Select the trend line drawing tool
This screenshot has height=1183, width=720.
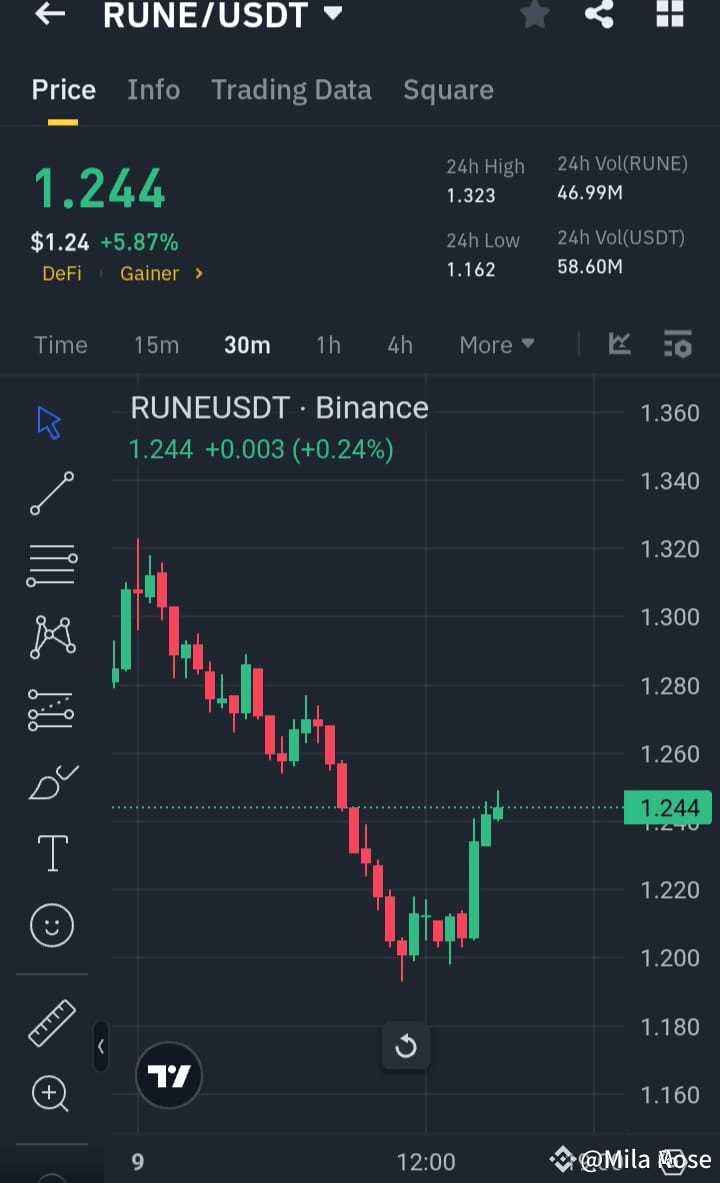[50, 493]
